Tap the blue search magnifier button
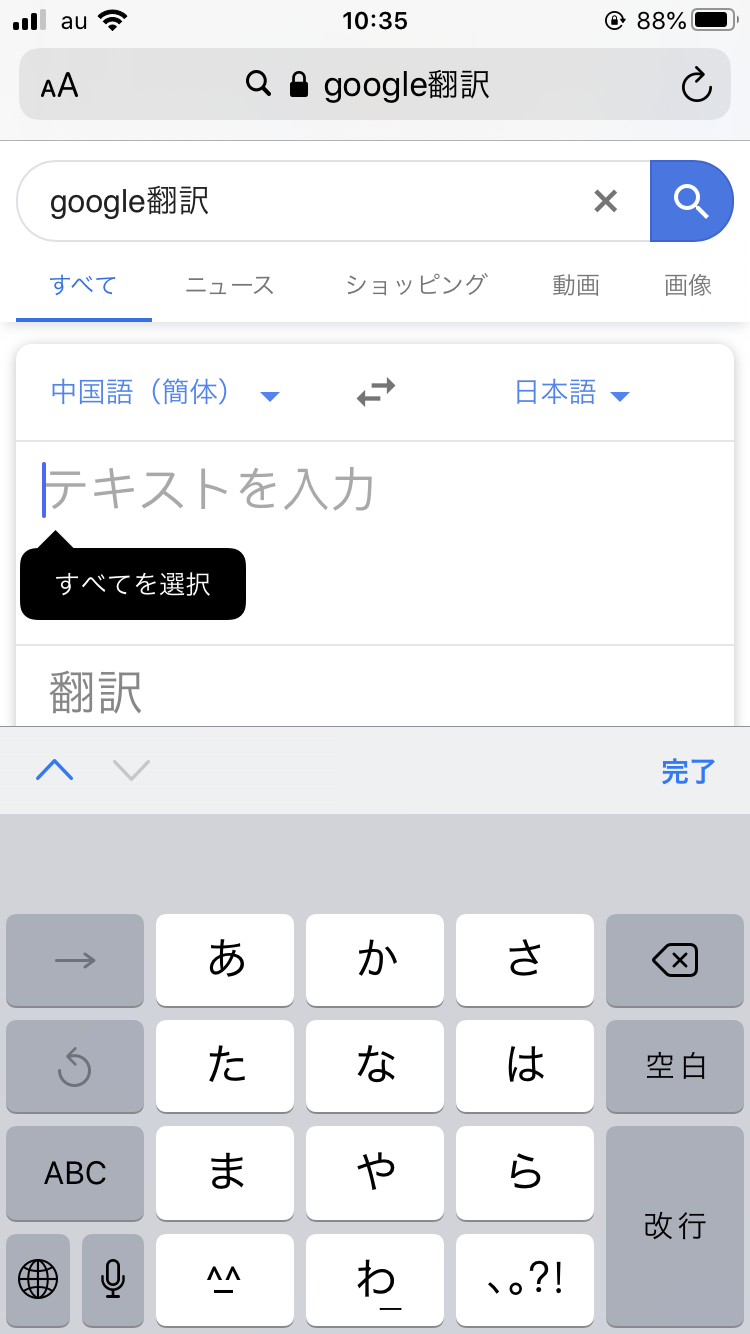Image resolution: width=750 pixels, height=1334 pixels. click(x=691, y=201)
